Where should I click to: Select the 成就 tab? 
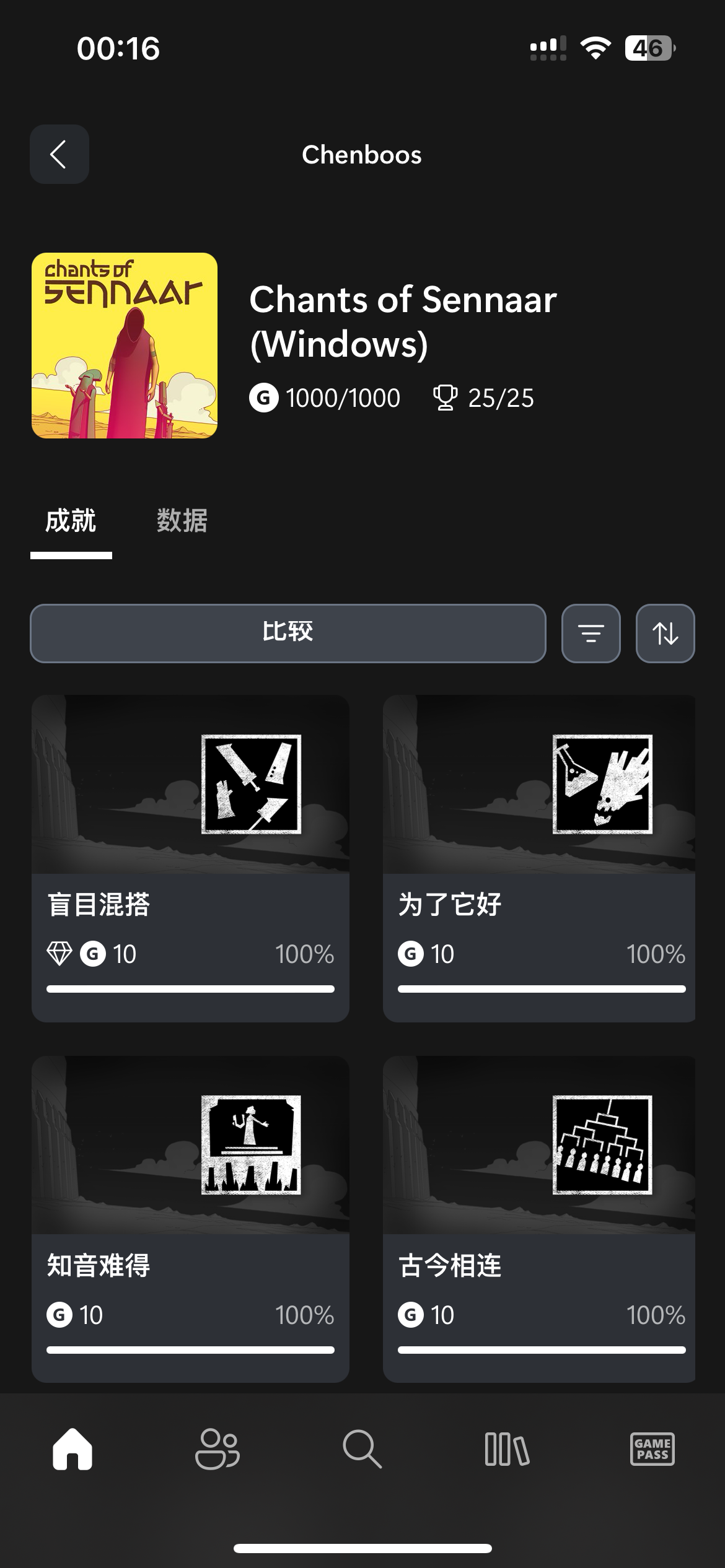(x=71, y=520)
